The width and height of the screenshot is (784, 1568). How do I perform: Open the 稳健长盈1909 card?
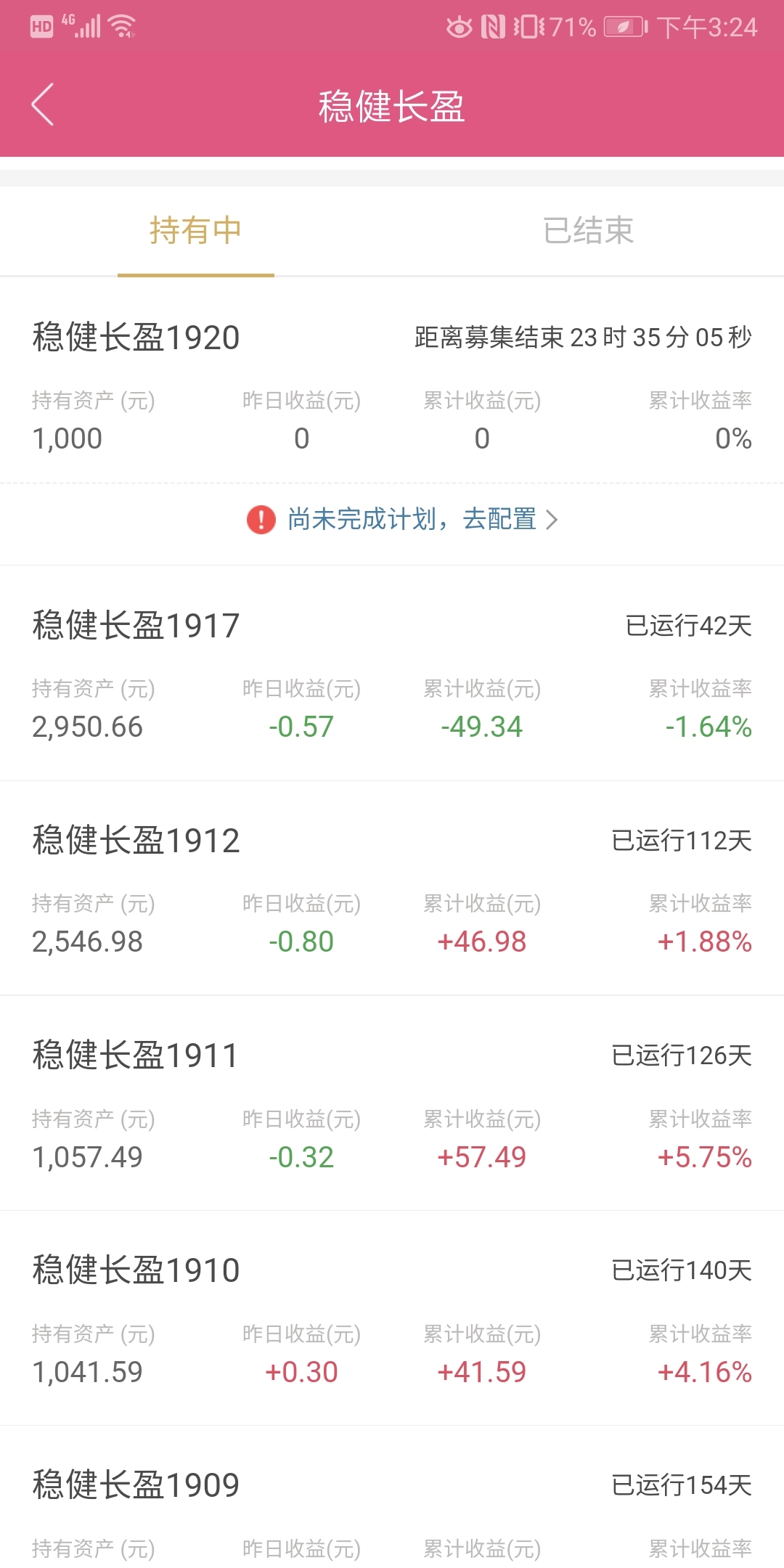pos(392,1497)
